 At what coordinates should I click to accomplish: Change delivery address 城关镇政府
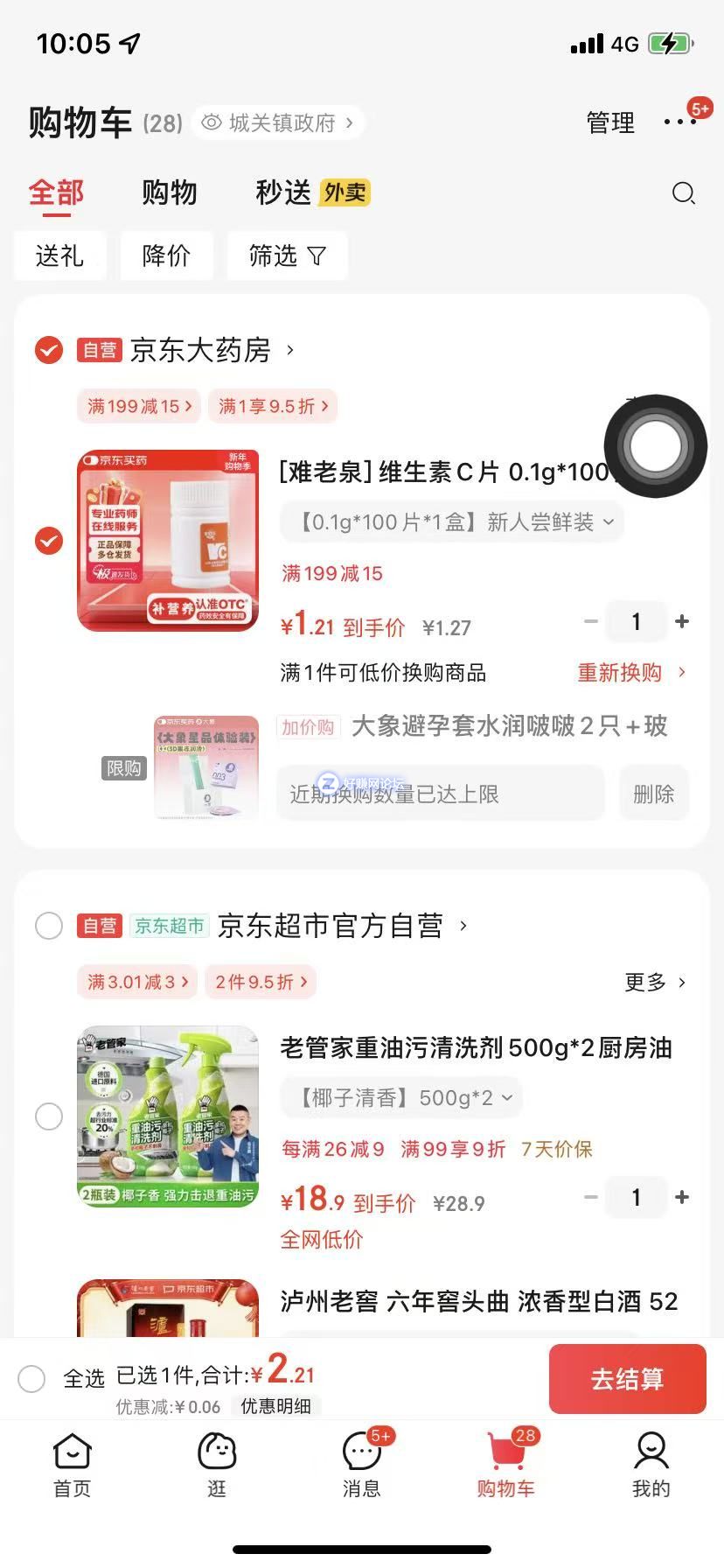click(278, 122)
